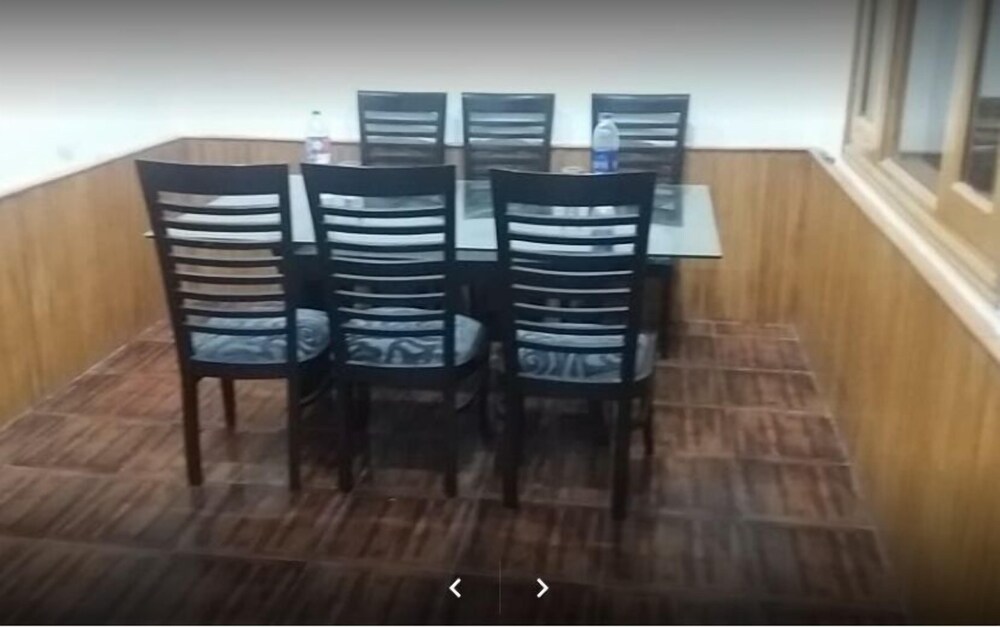Go to the previous photo
Image resolution: width=1000 pixels, height=627 pixels.
[x=455, y=588]
